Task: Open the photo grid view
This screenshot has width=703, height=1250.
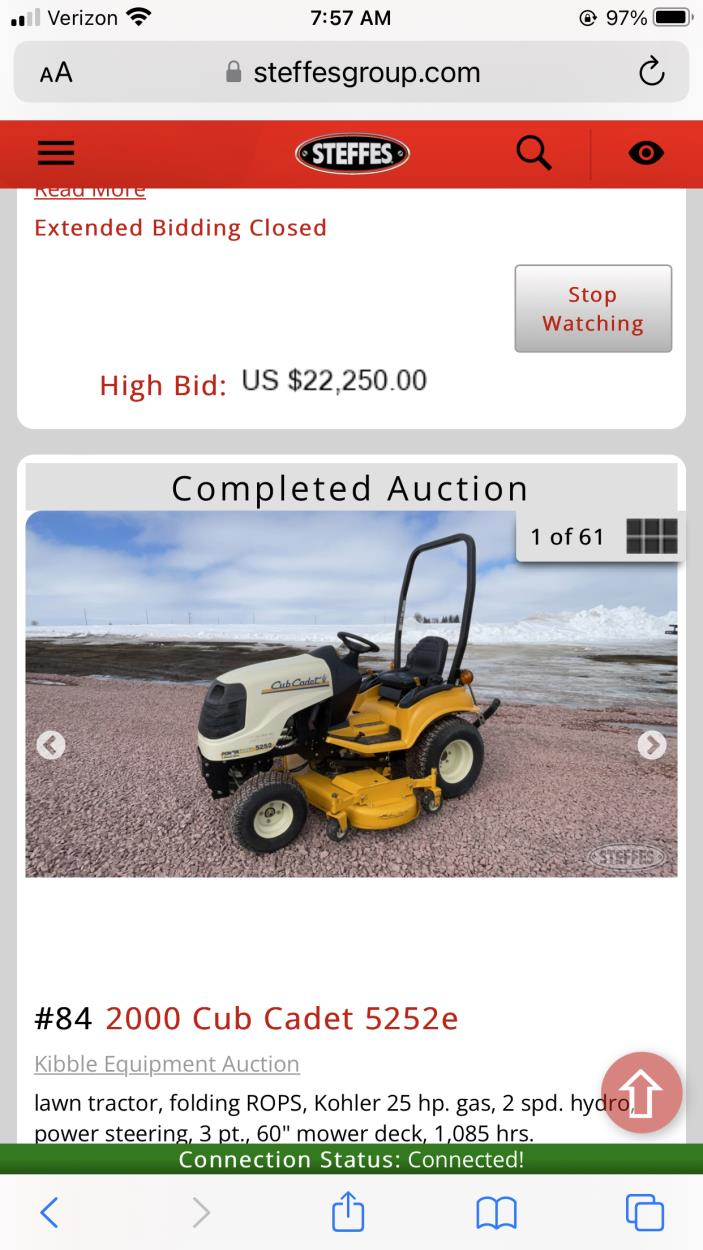Action: tap(652, 536)
